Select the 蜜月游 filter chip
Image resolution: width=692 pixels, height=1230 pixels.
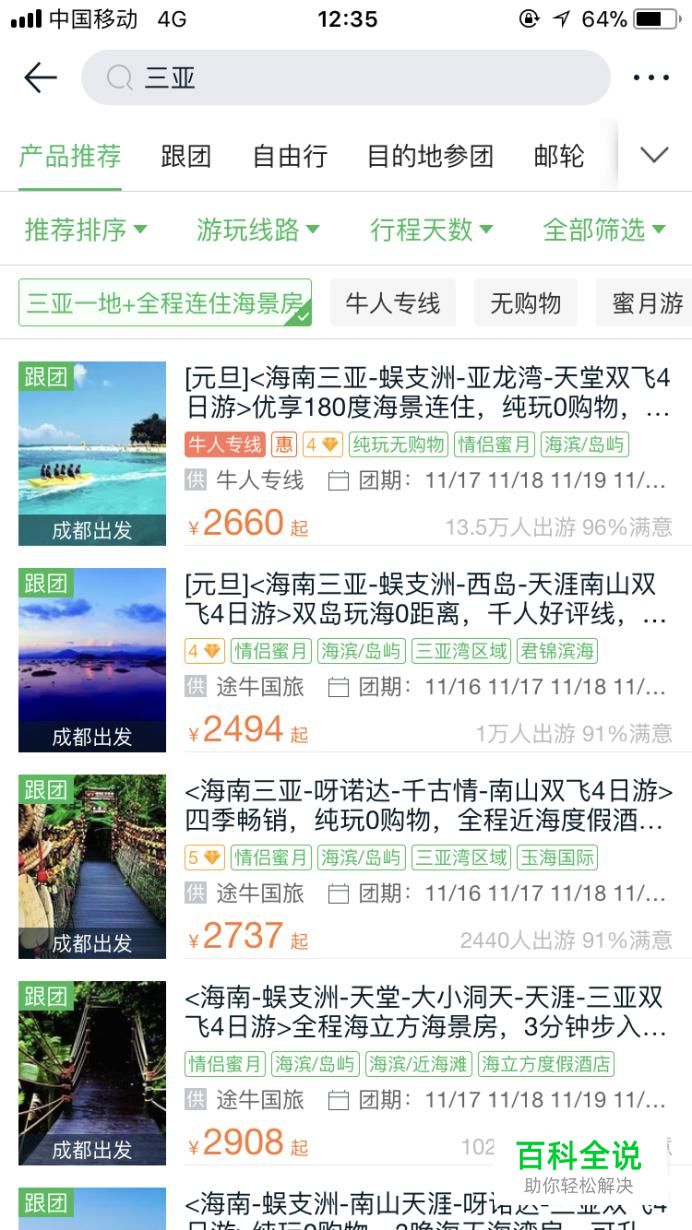click(646, 303)
